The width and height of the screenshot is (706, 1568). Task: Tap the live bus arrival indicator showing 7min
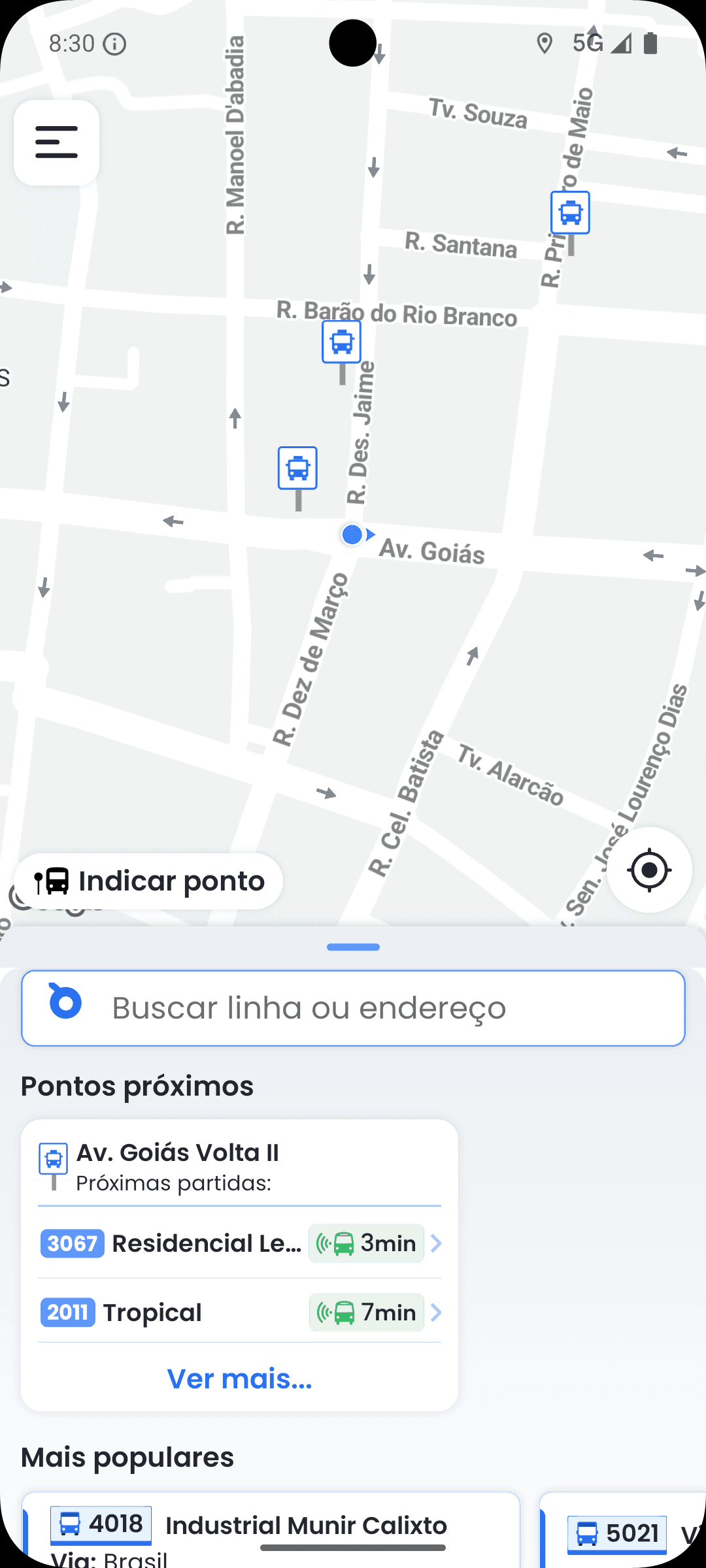point(365,1312)
